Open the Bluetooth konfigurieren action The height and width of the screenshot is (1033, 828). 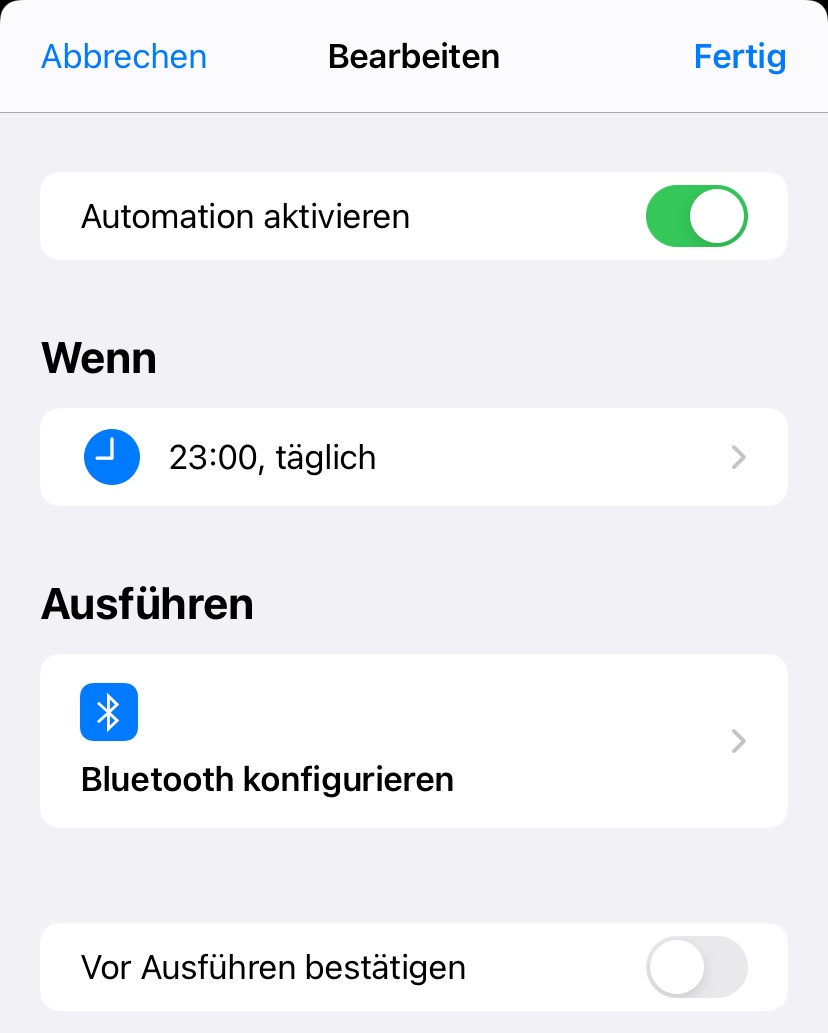(413, 741)
